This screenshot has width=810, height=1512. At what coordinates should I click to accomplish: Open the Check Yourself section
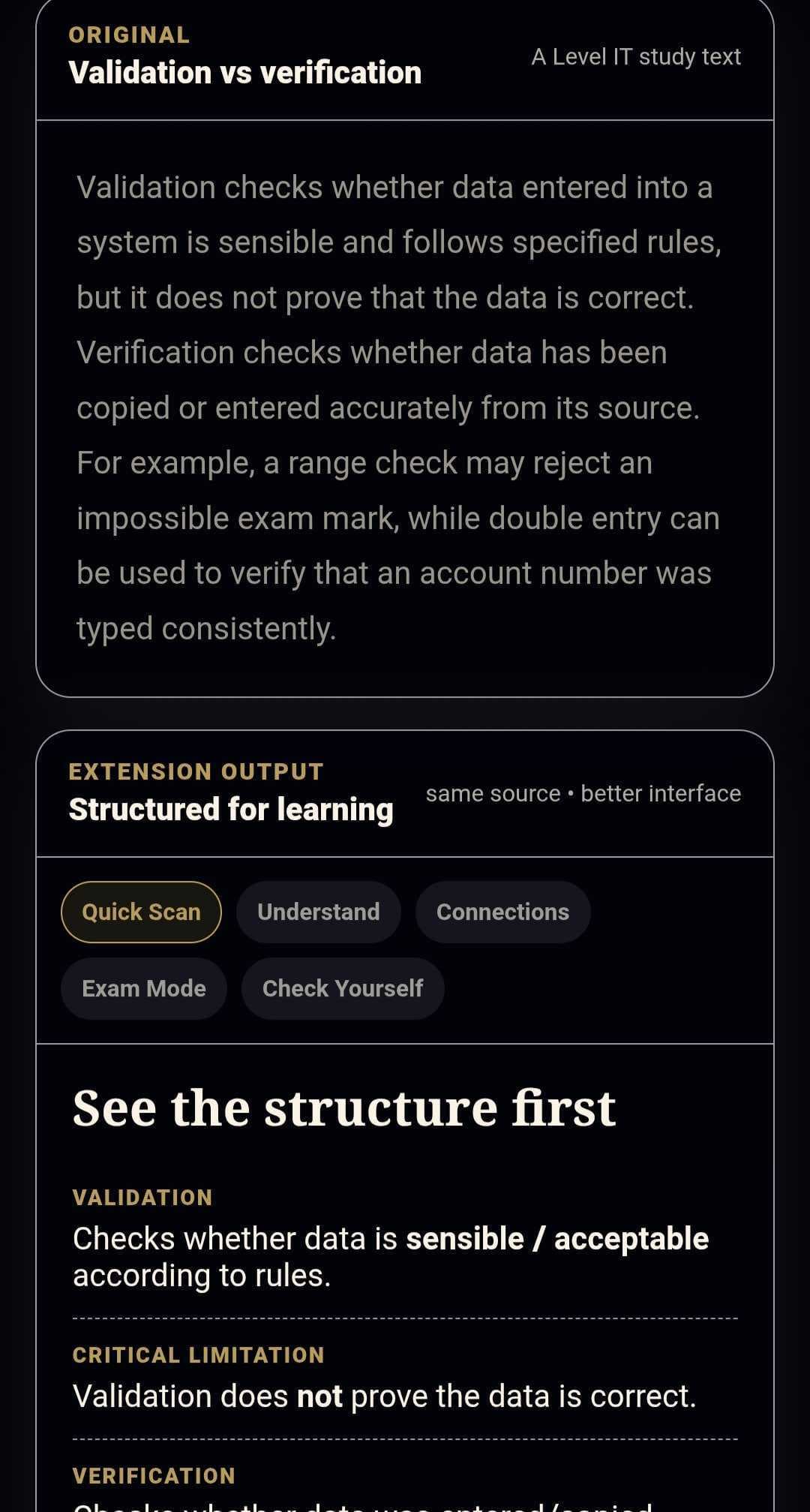point(343,988)
